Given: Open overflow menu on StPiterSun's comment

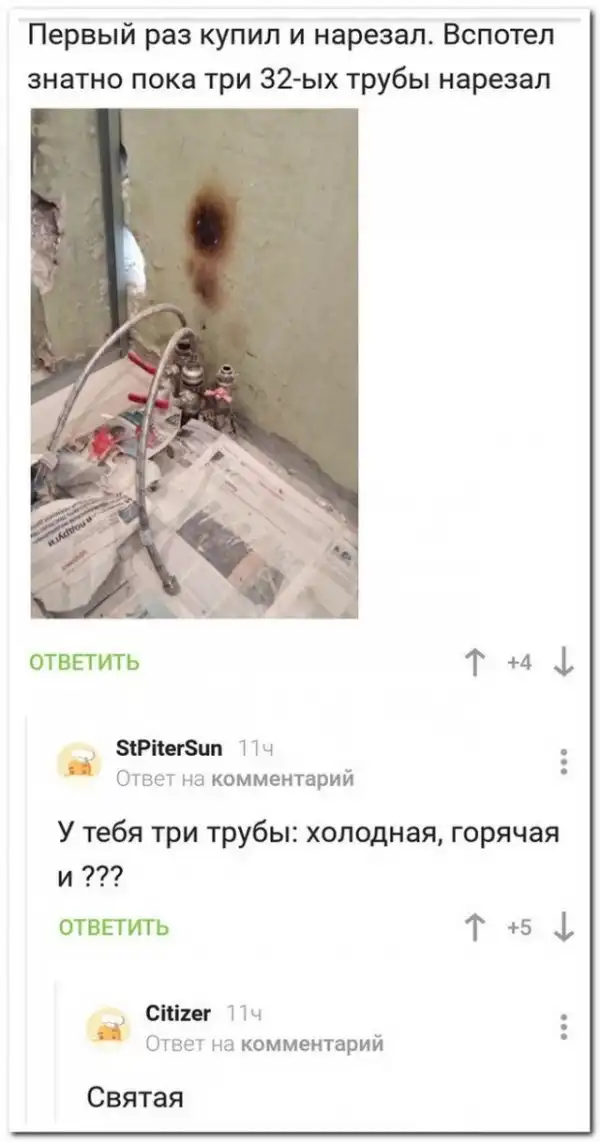Looking at the screenshot, I should tap(564, 762).
